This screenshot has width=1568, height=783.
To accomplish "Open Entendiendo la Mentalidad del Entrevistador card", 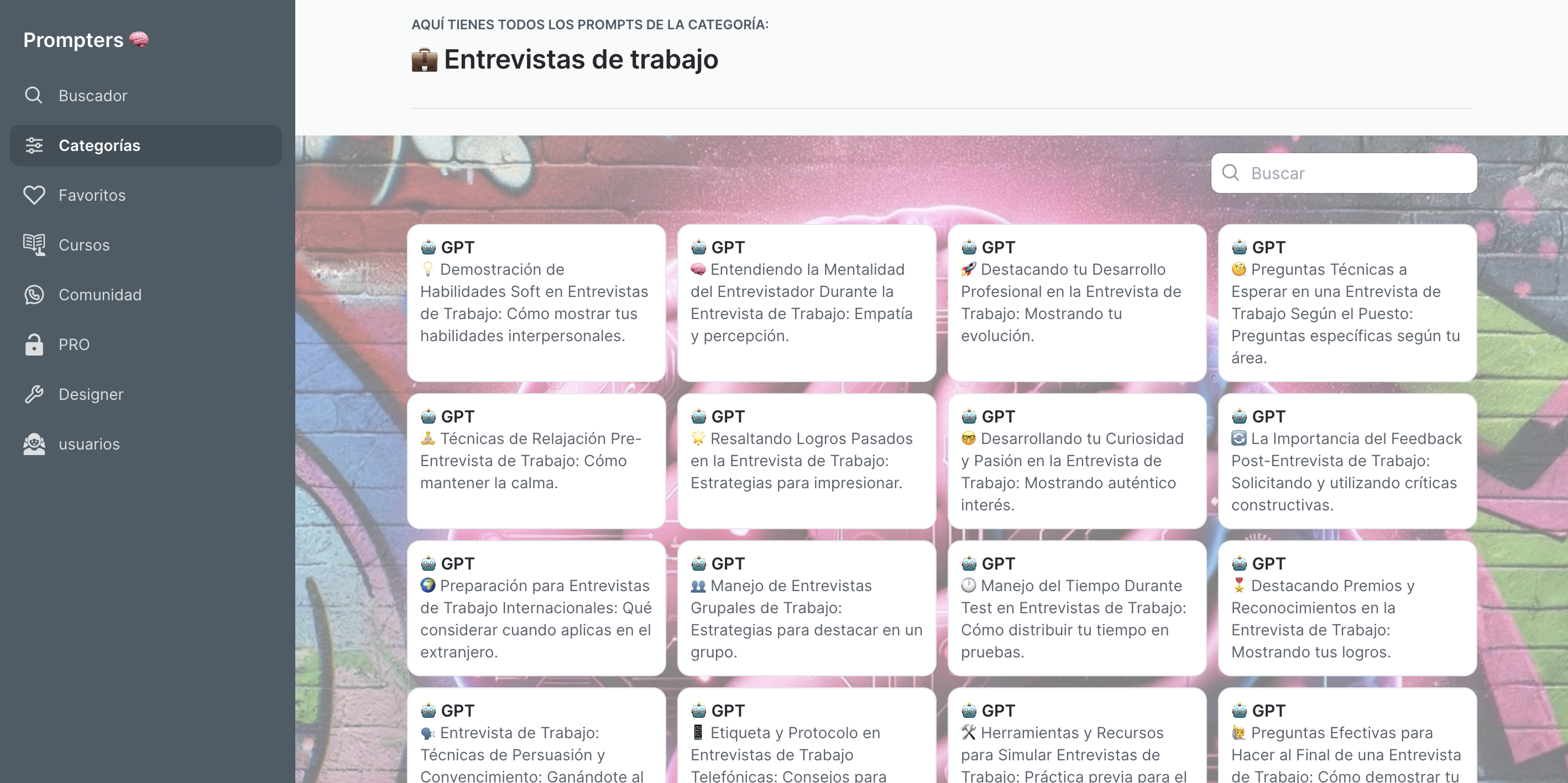I will tap(806, 302).
